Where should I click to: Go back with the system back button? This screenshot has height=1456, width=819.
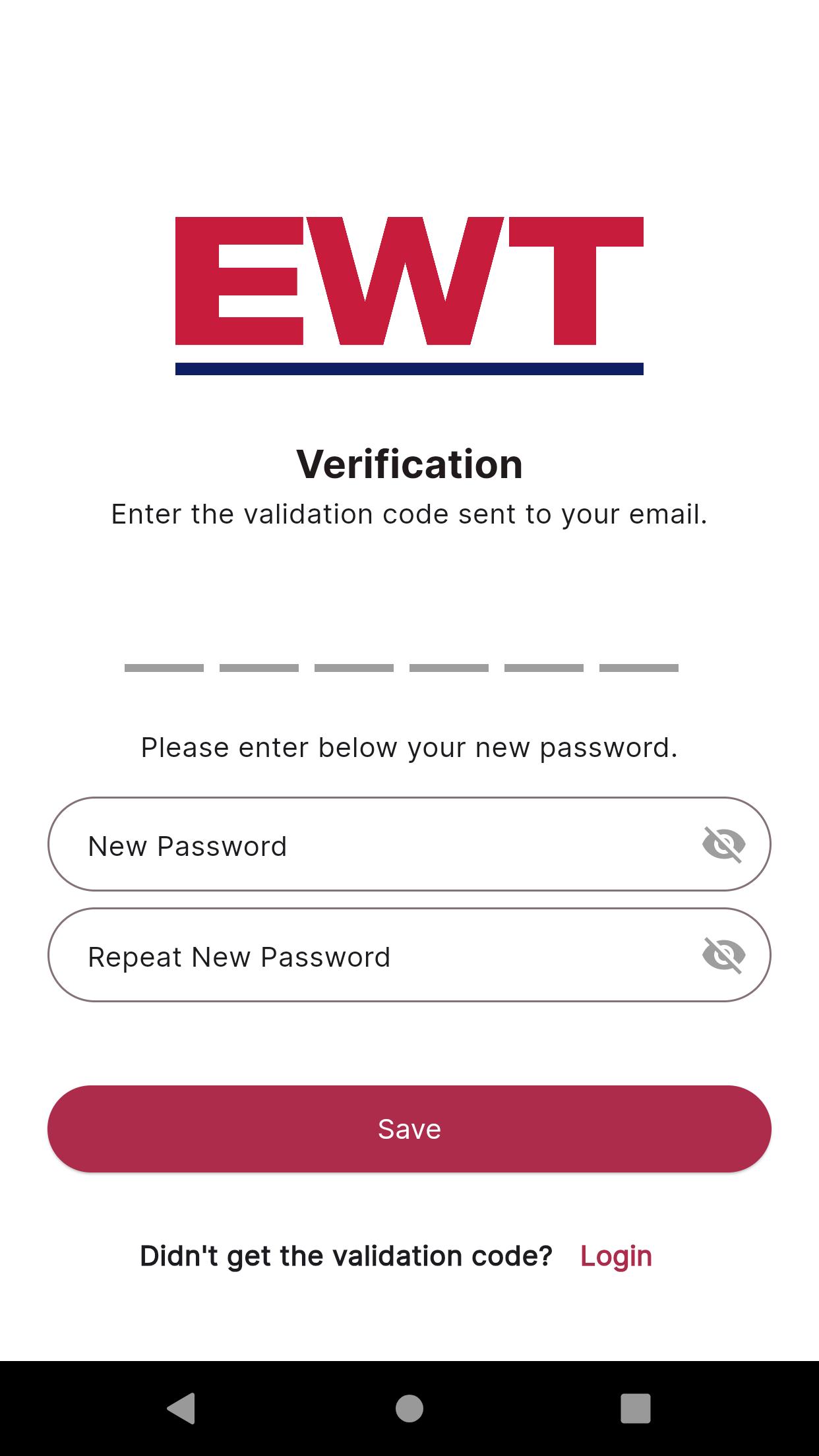point(181,1409)
